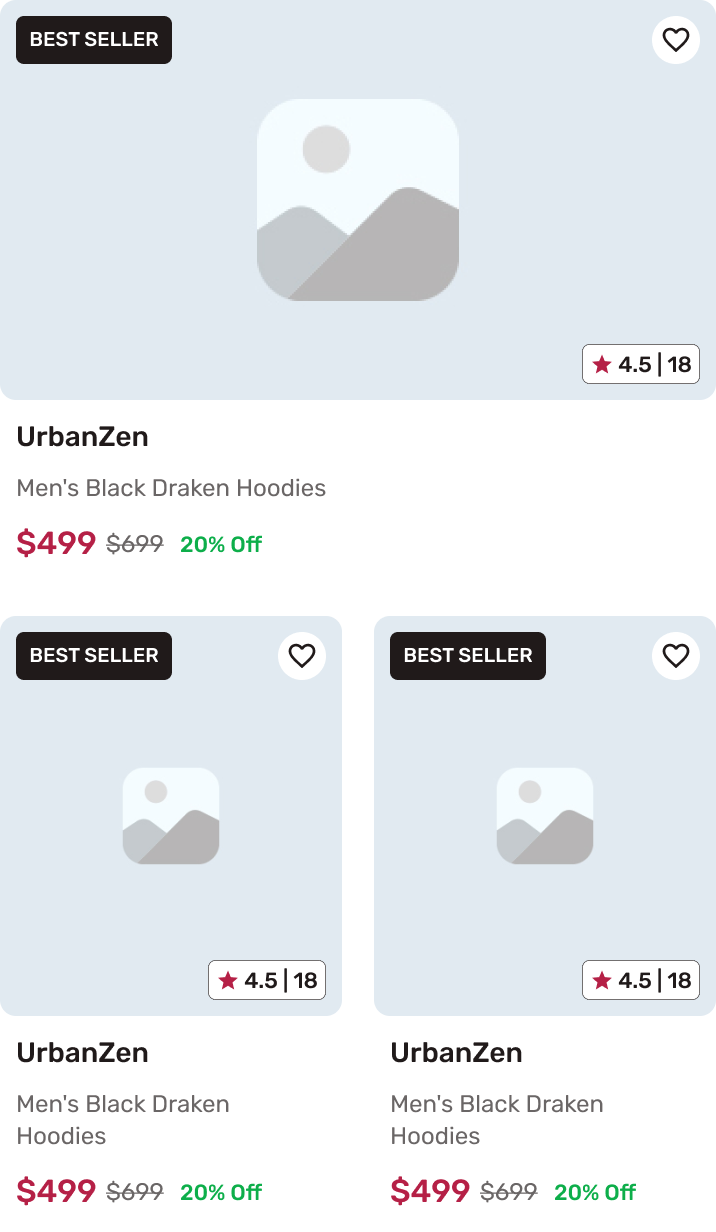
Task: Tap heart on the left narrow hoodie card
Action: 302,656
